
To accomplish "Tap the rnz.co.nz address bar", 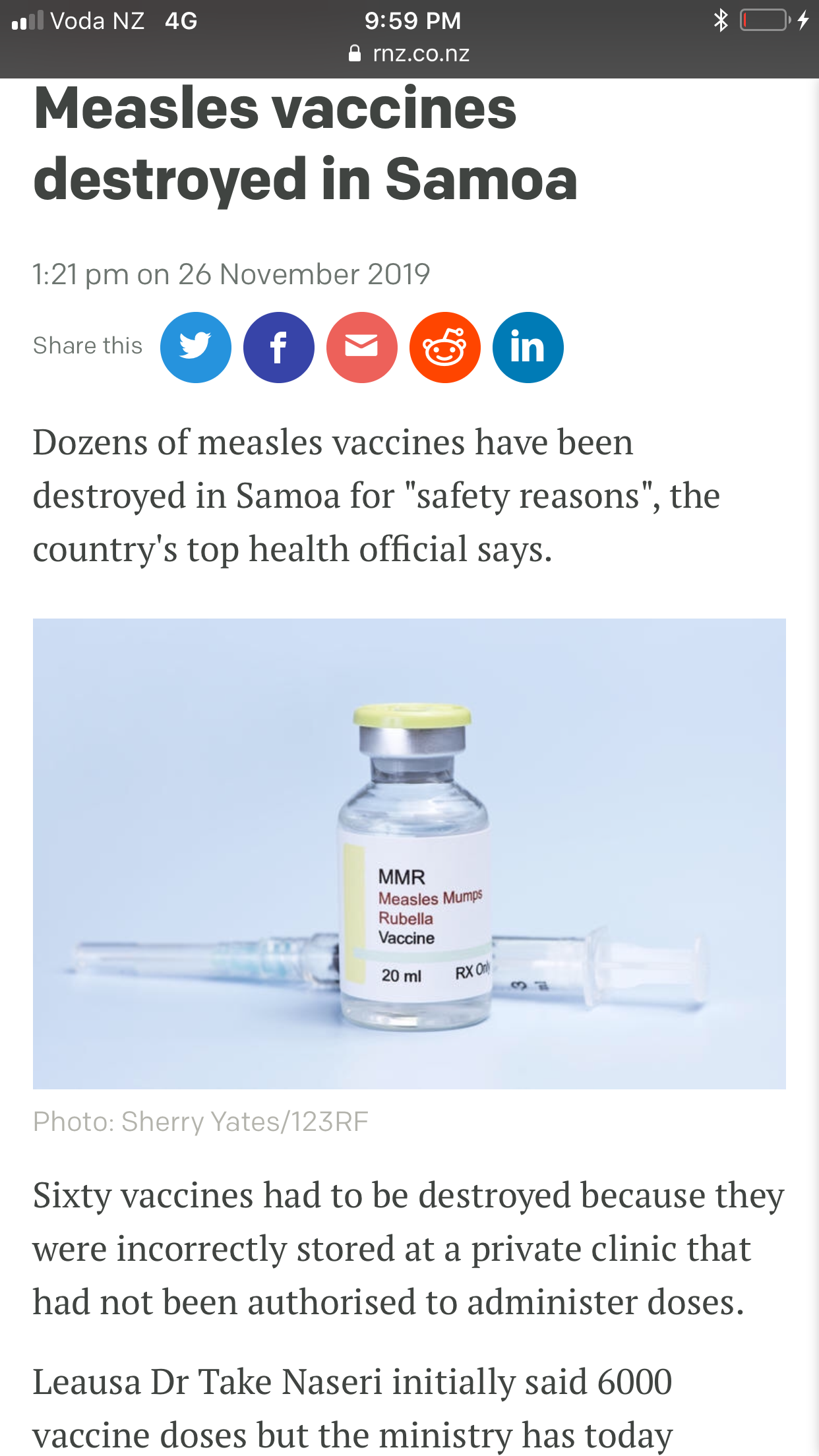I will pyautogui.click(x=409, y=53).
